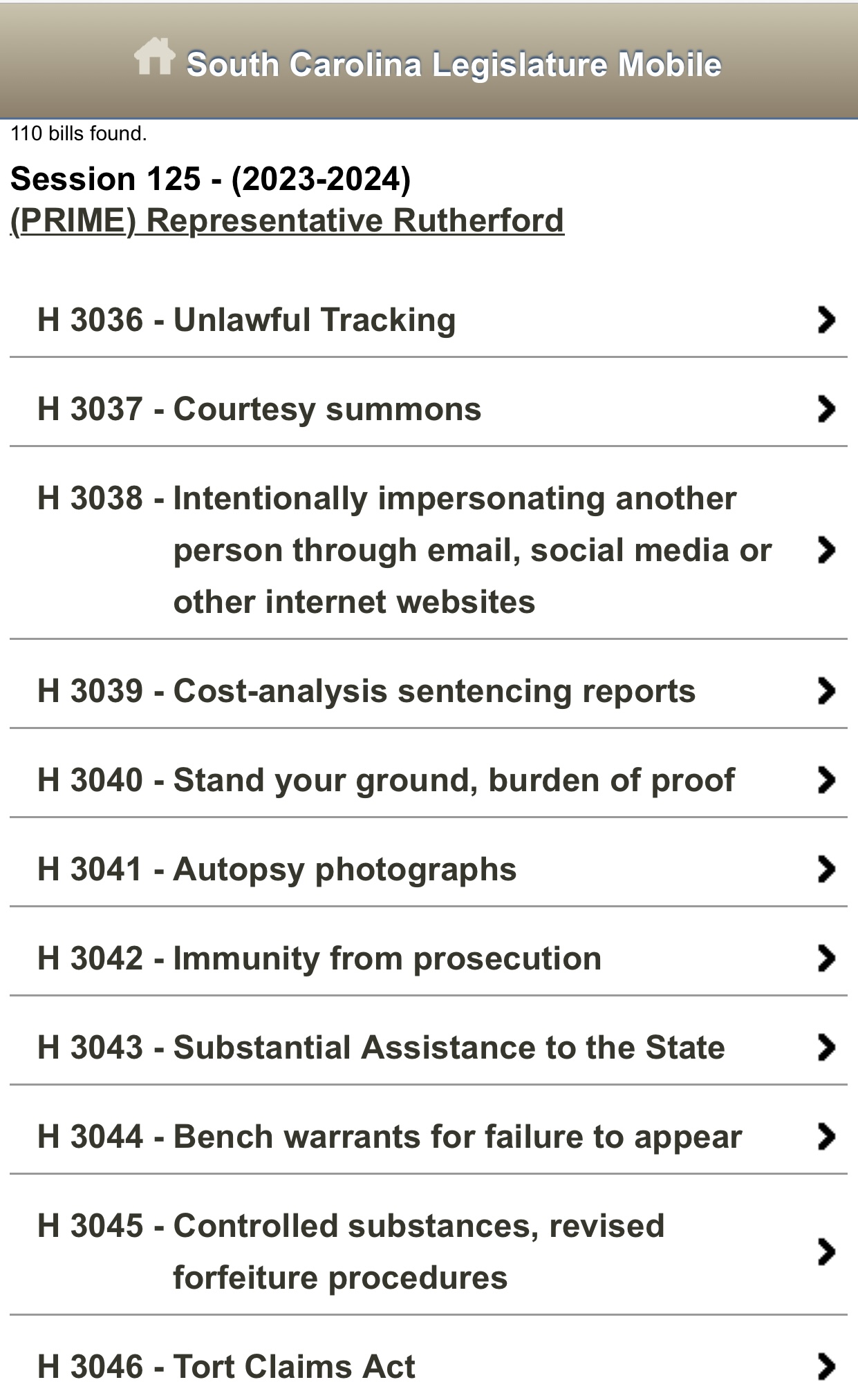View H 3038 impersonating another person bill

pos(429,550)
